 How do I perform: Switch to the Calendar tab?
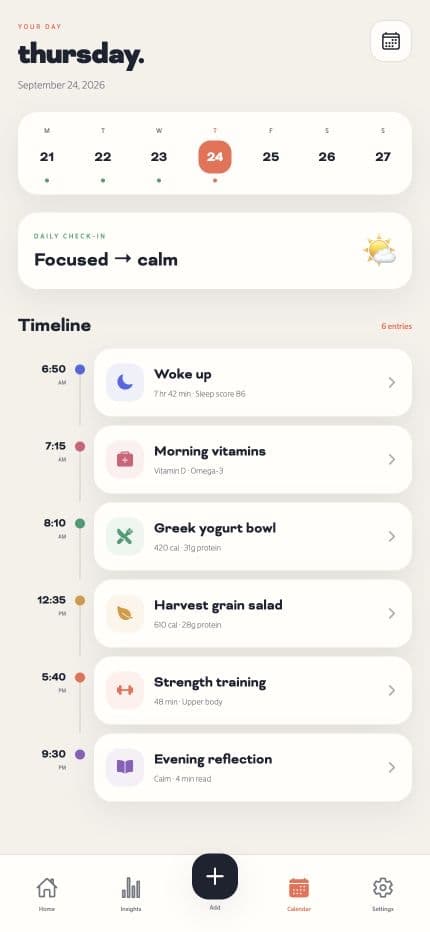pyautogui.click(x=299, y=893)
